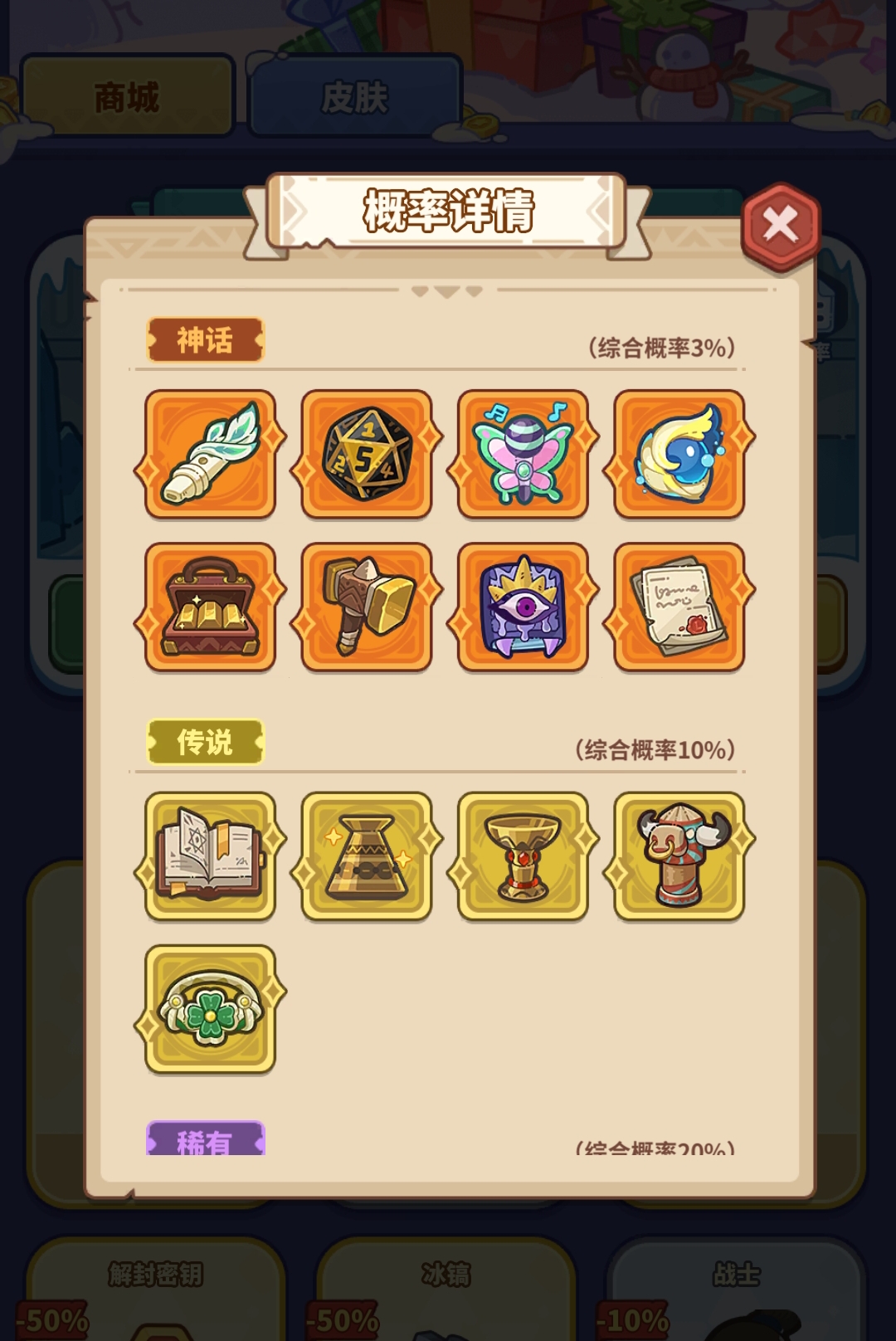Tap the gold bar suitcase item
Image resolution: width=896 pixels, height=1341 pixels.
[x=211, y=607]
